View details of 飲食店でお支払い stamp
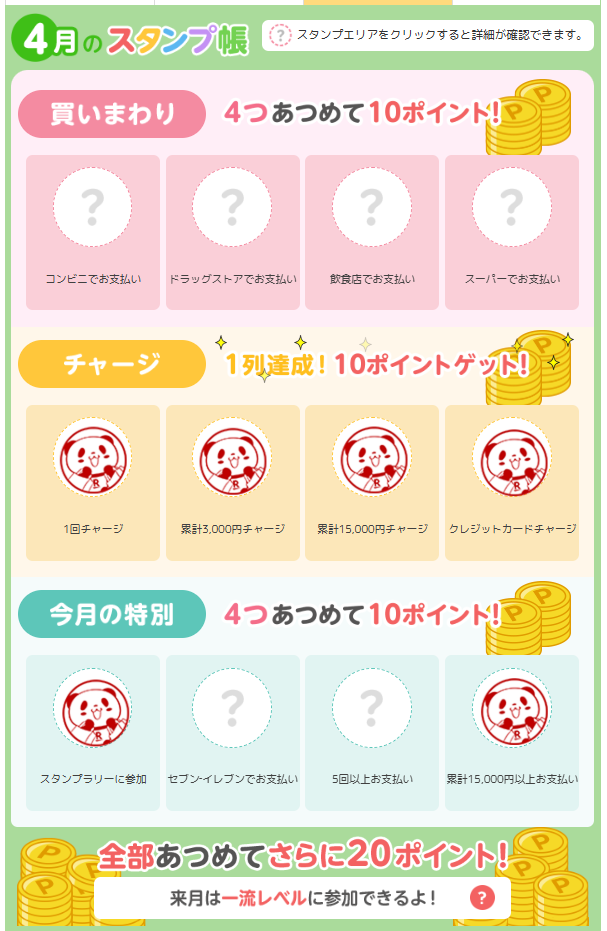This screenshot has width=607, height=931. pyautogui.click(x=372, y=232)
